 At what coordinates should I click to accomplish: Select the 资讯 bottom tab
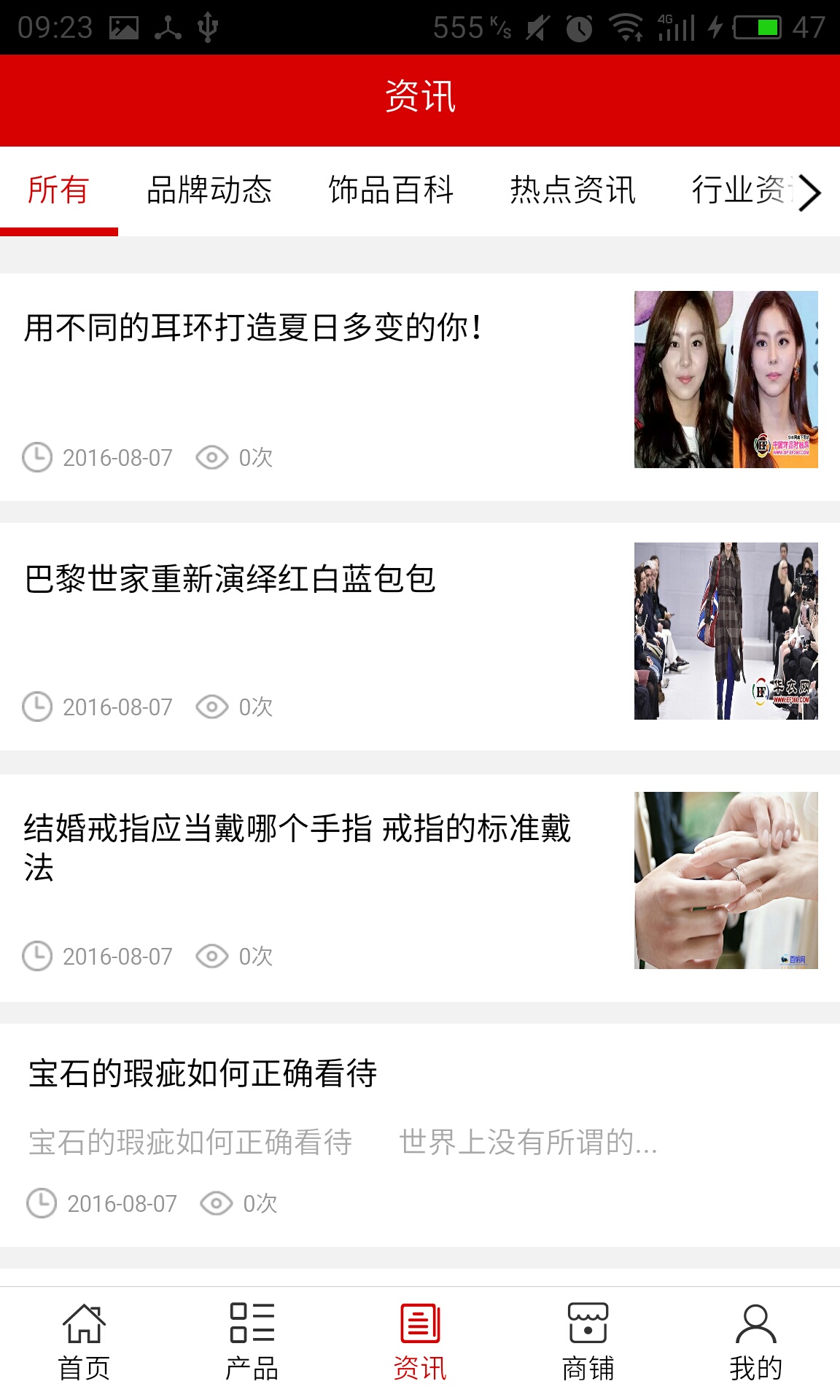pyautogui.click(x=420, y=1342)
